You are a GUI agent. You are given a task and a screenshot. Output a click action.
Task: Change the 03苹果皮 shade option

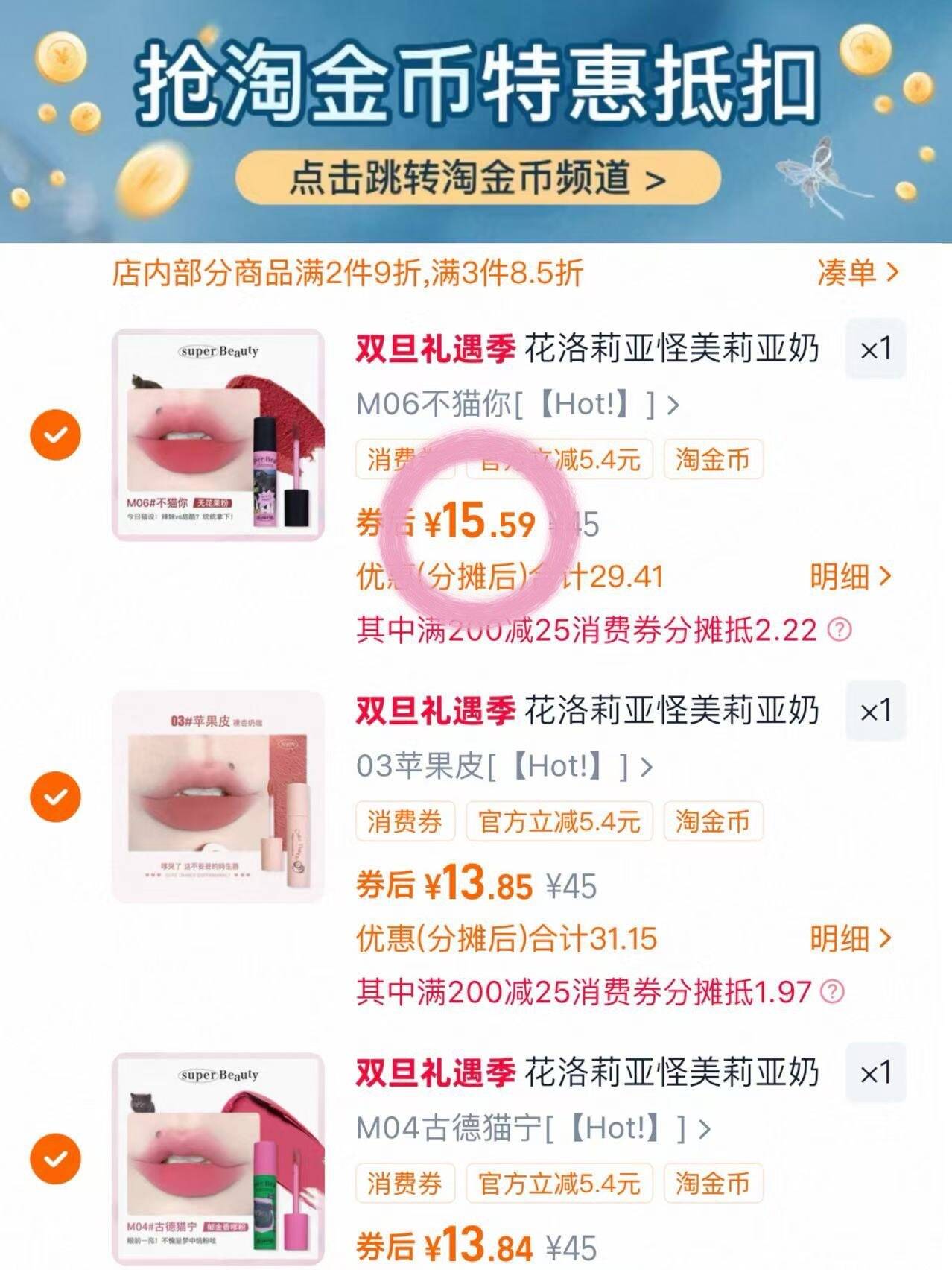coord(504,766)
